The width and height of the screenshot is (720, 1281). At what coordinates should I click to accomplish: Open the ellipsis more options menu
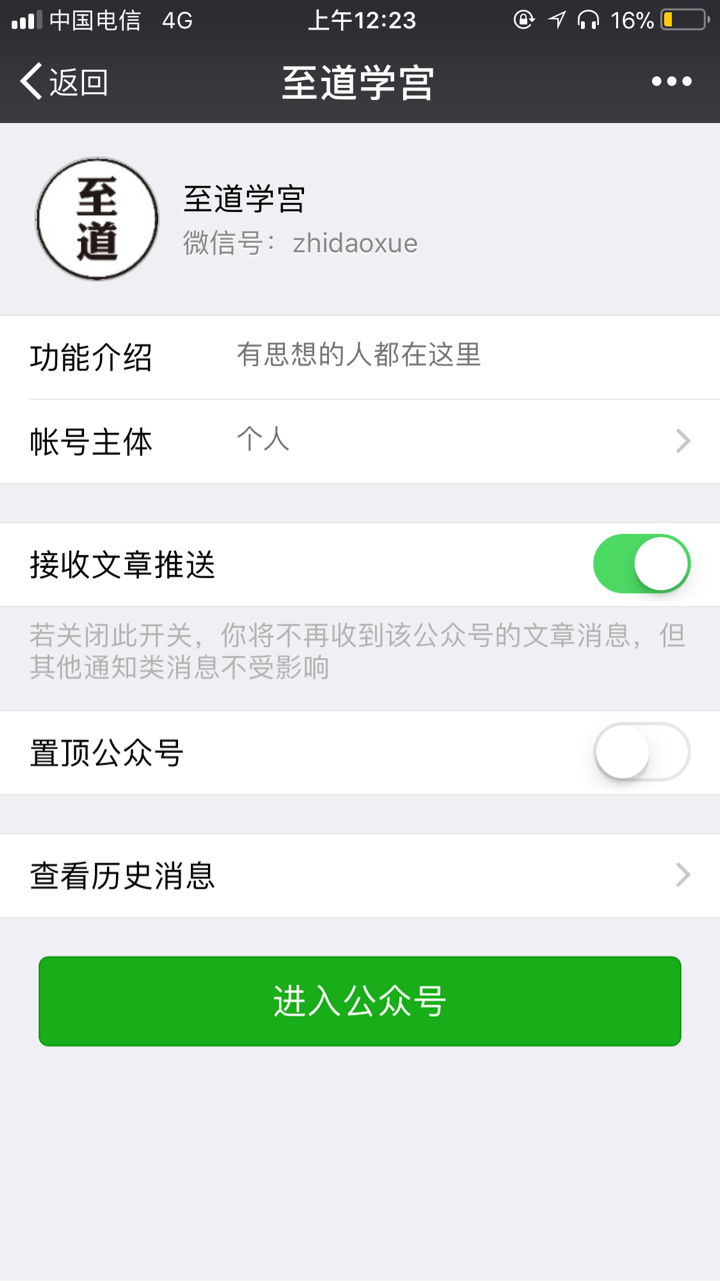(x=672, y=80)
